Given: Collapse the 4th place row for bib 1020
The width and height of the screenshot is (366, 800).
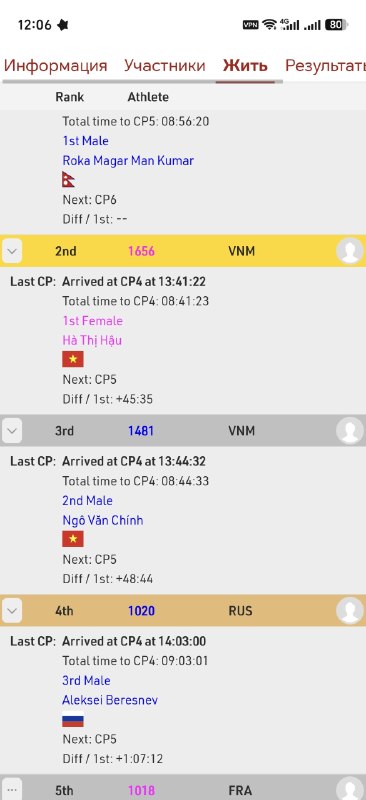Looking at the screenshot, I should (x=12, y=611).
